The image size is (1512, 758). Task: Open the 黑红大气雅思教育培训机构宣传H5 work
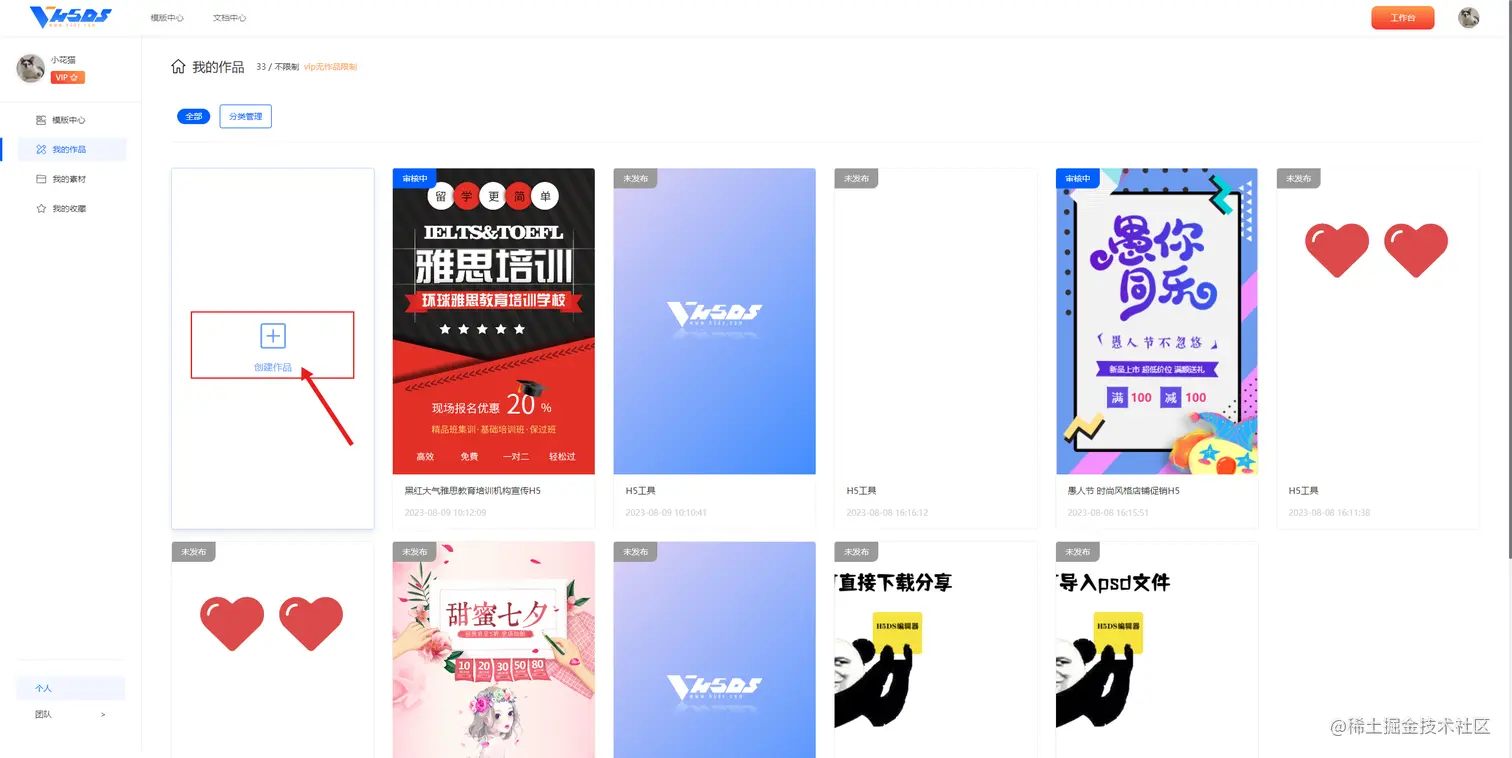493,321
